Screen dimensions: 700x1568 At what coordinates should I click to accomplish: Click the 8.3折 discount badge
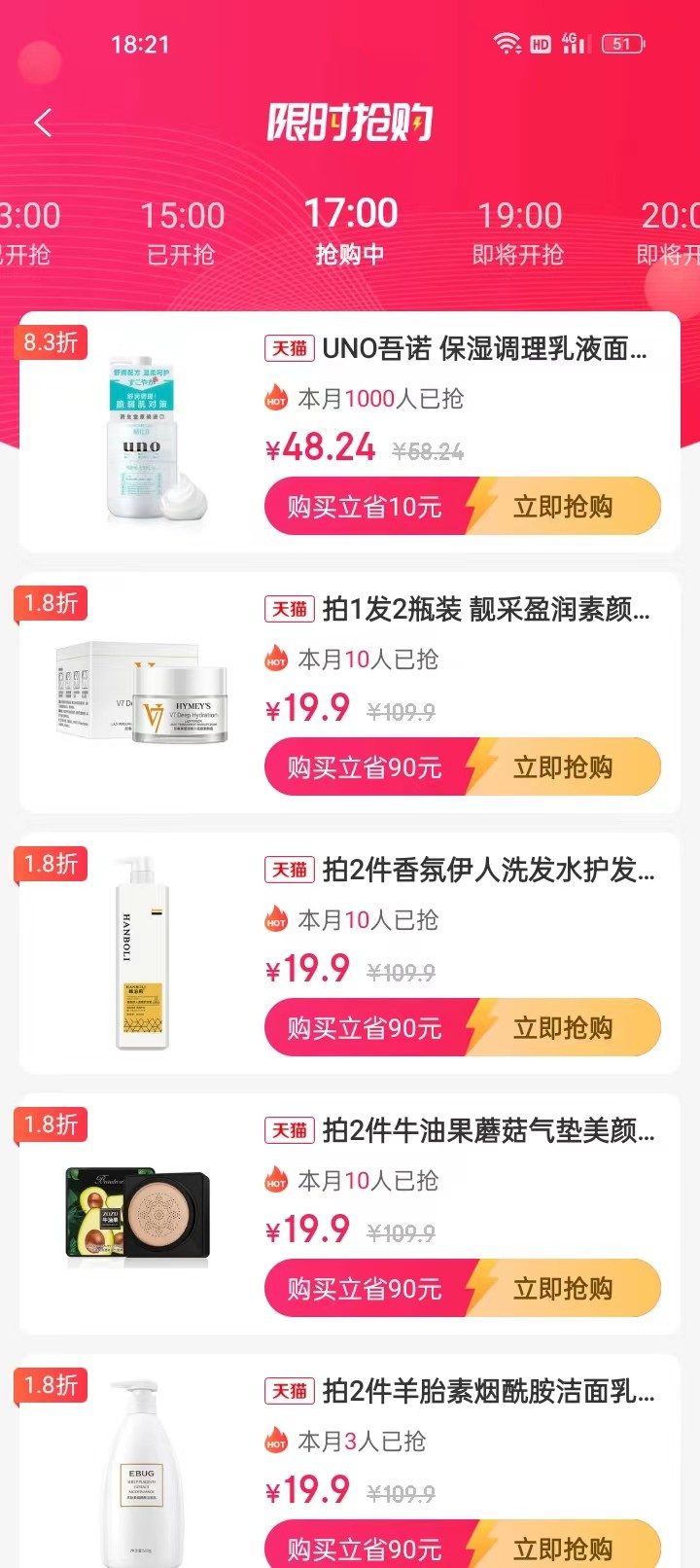coord(50,342)
